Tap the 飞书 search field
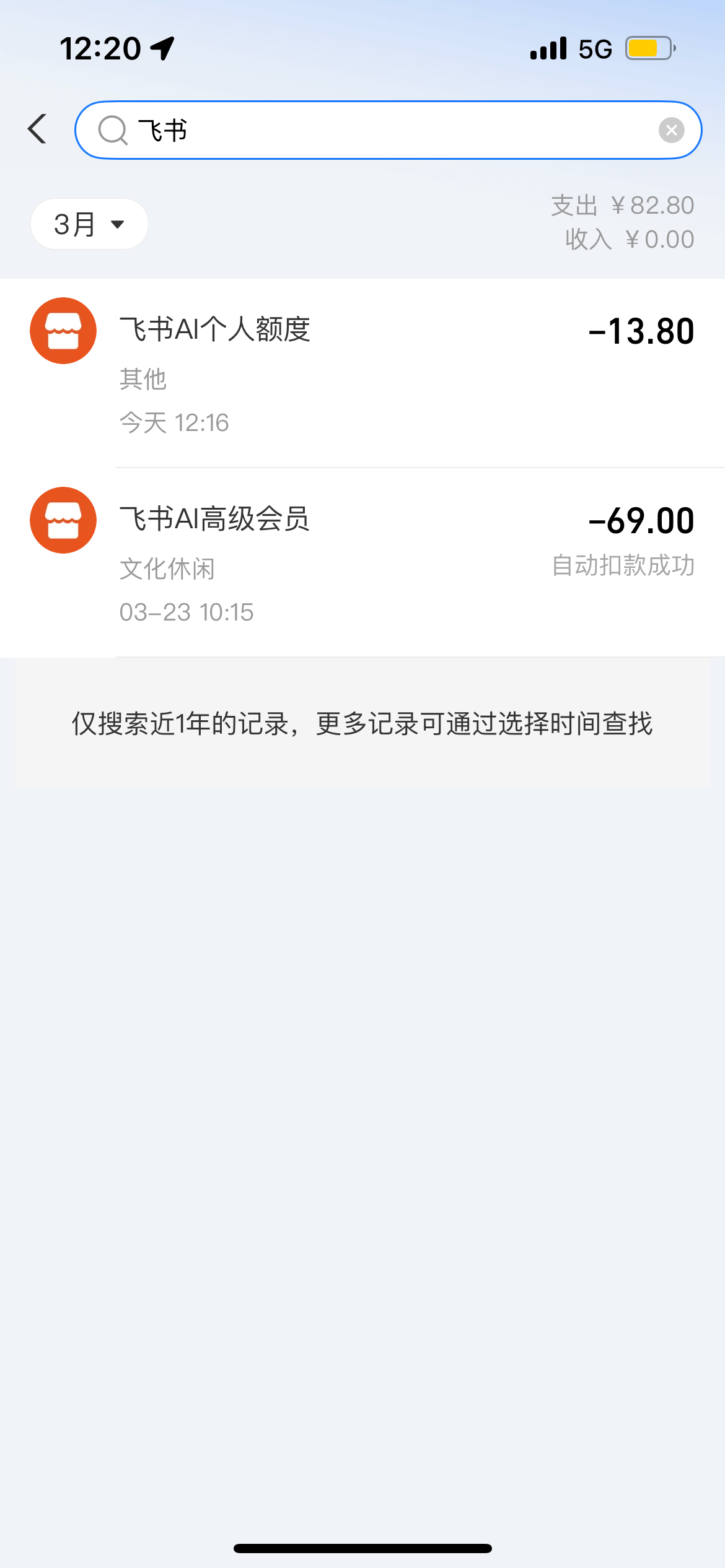The width and height of the screenshot is (725, 1568). 384,130
